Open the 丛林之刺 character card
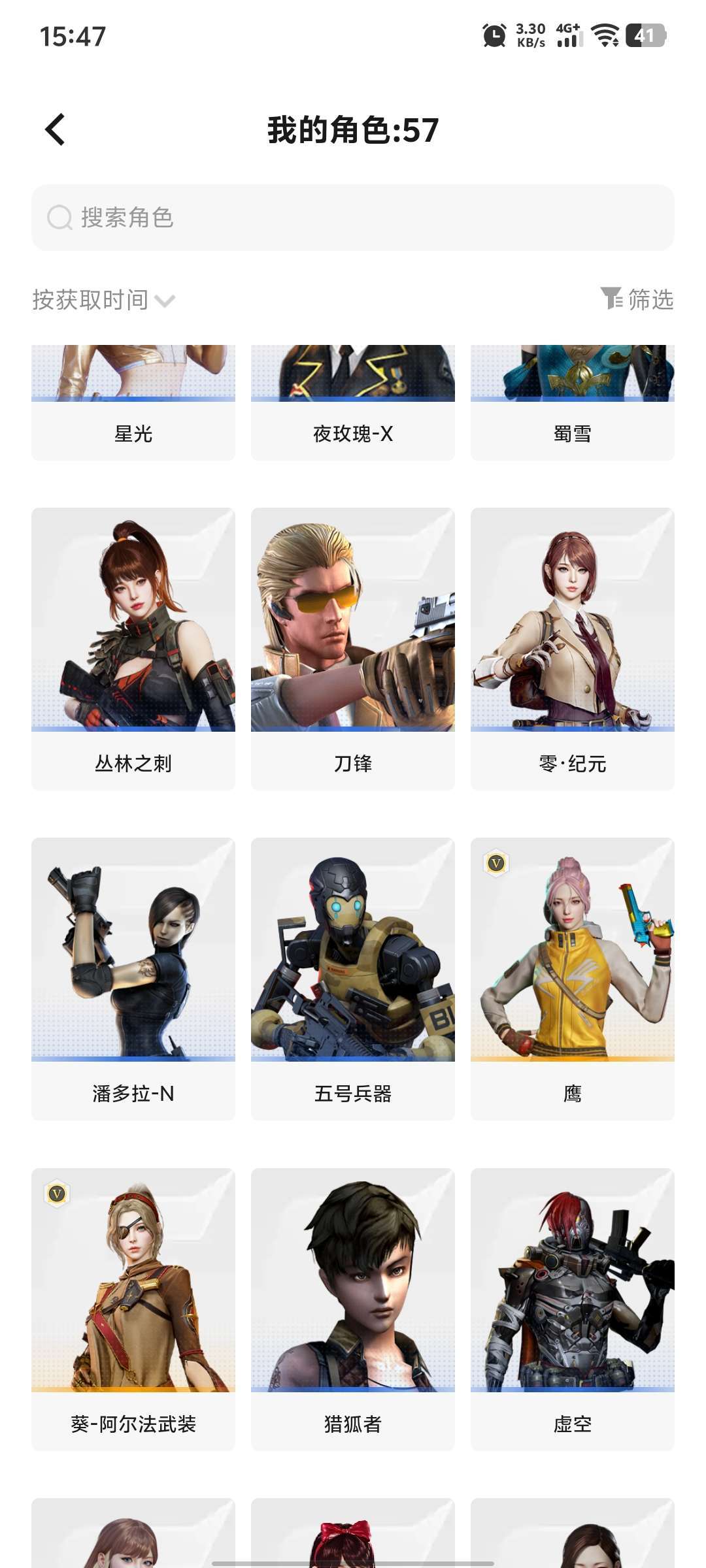This screenshot has width=706, height=1568. (x=133, y=649)
